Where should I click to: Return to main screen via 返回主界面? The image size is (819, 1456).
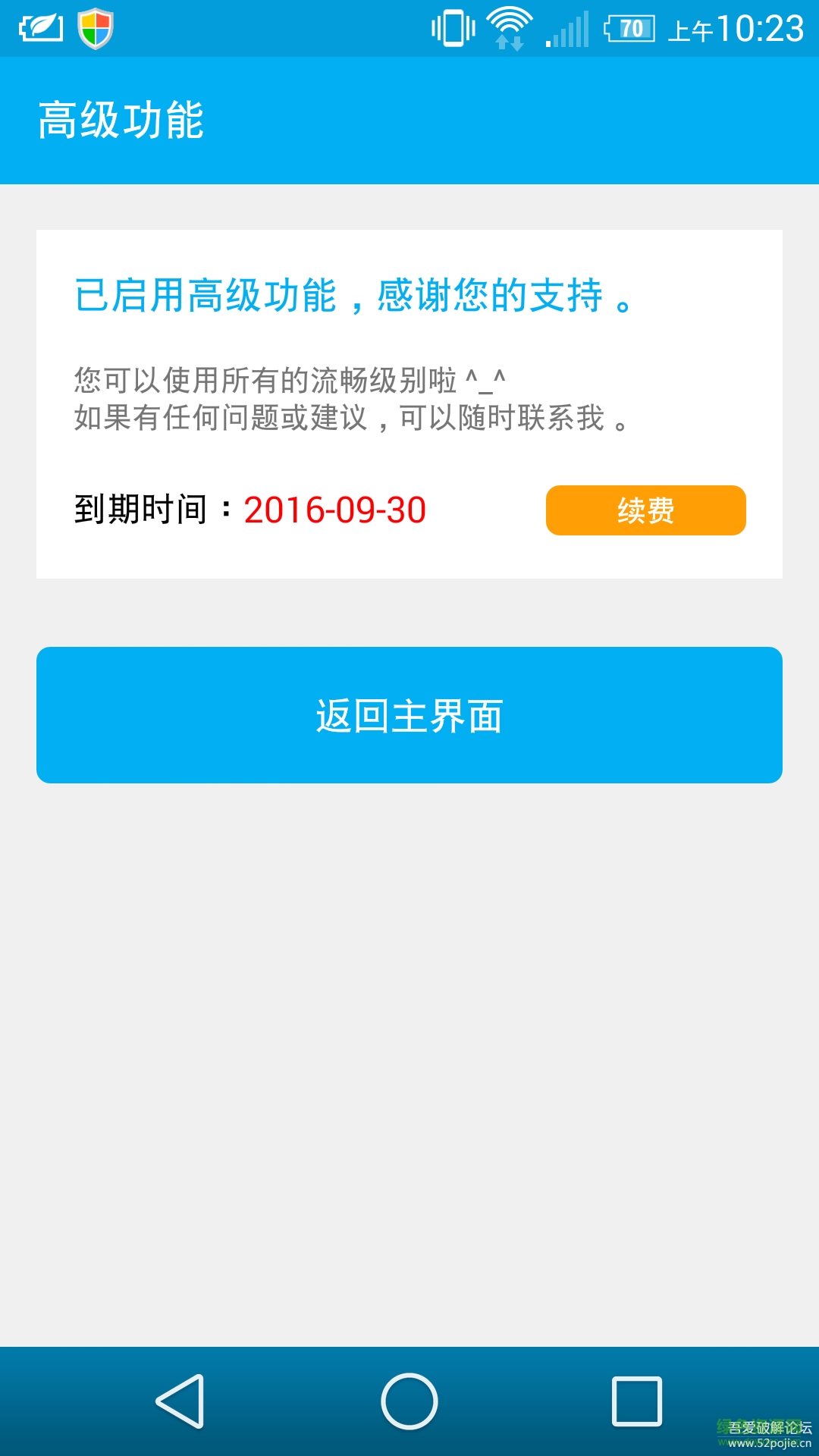(x=409, y=715)
